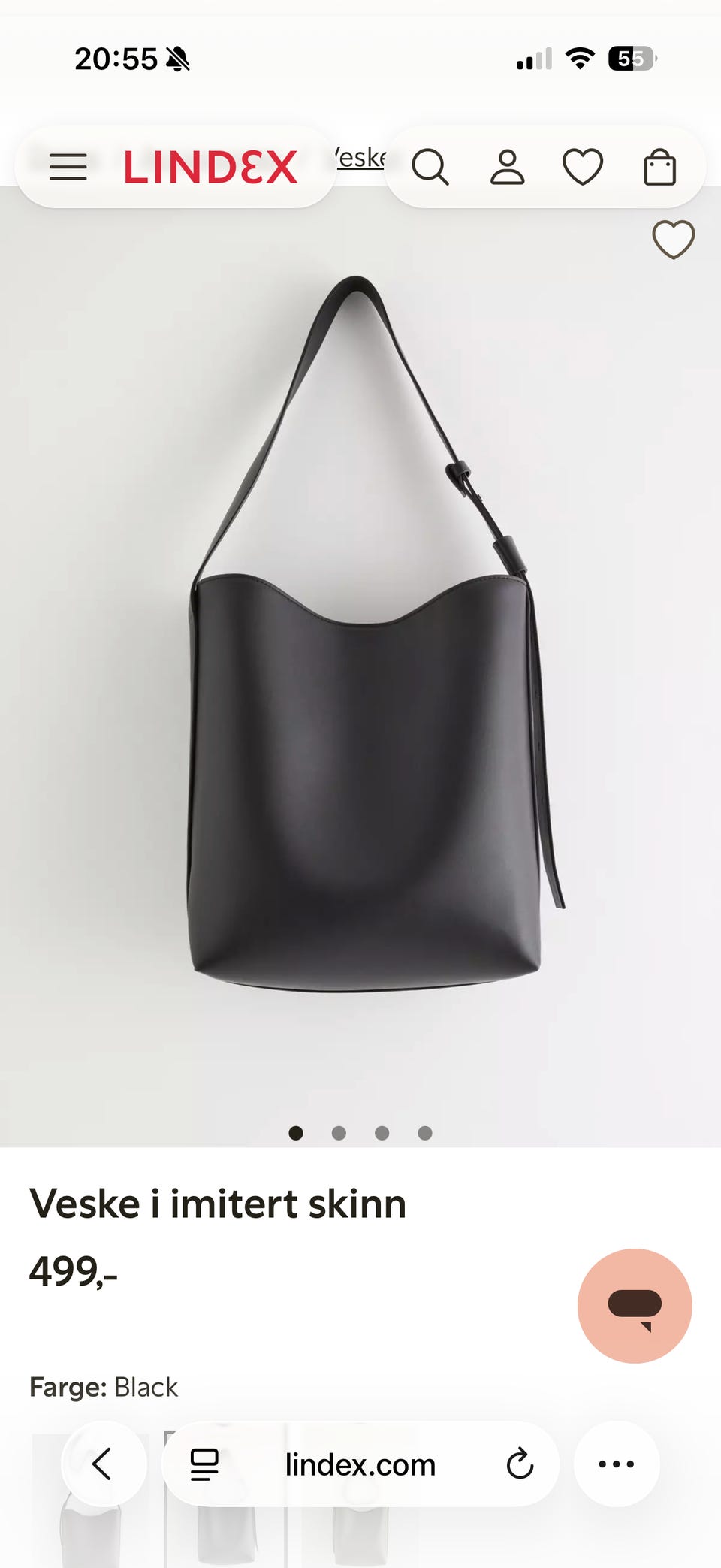Viewport: 721px width, 1568px height.
Task: Open the user account icon
Action: (x=508, y=167)
